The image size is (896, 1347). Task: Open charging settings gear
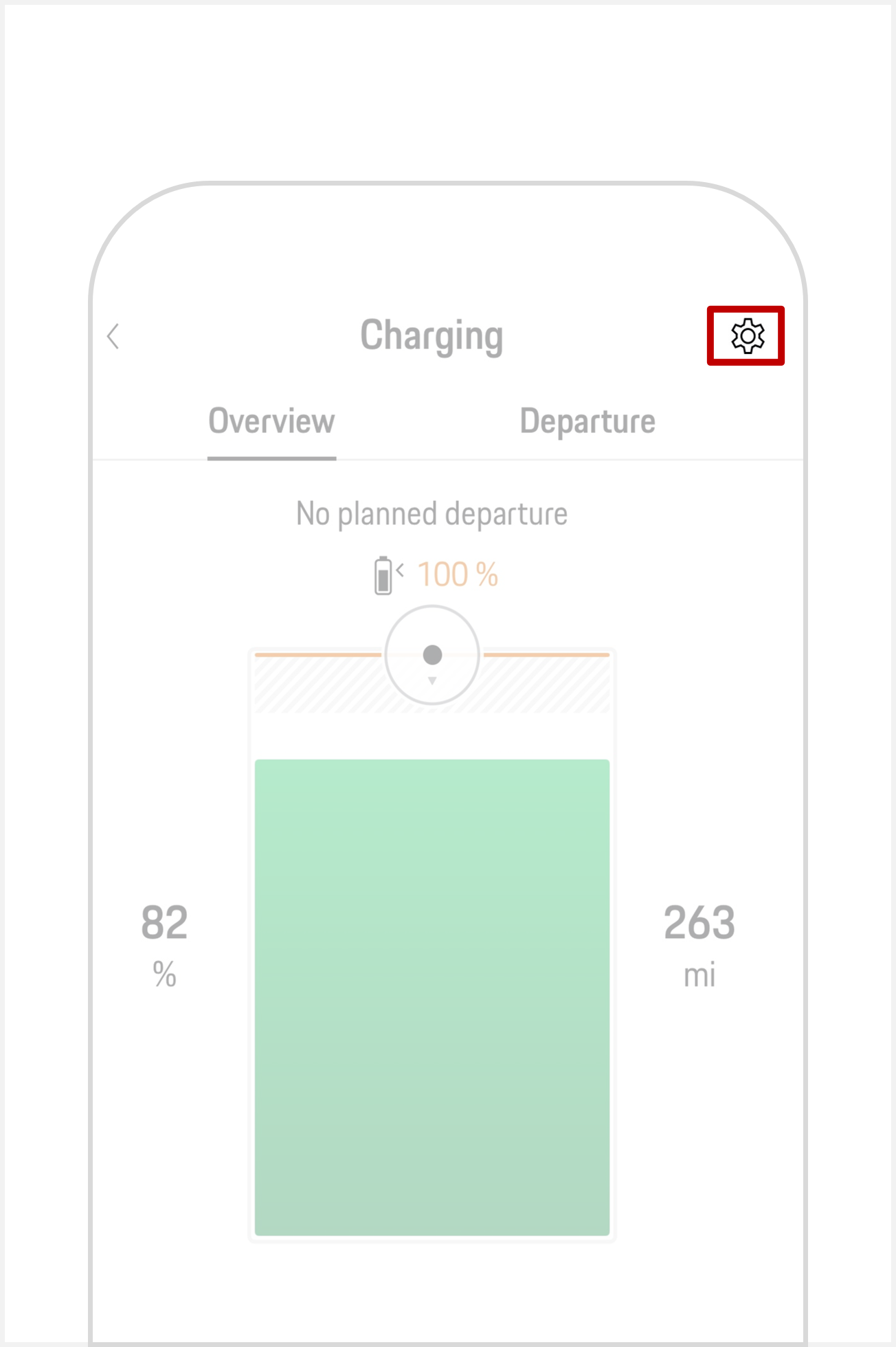pyautogui.click(x=747, y=336)
